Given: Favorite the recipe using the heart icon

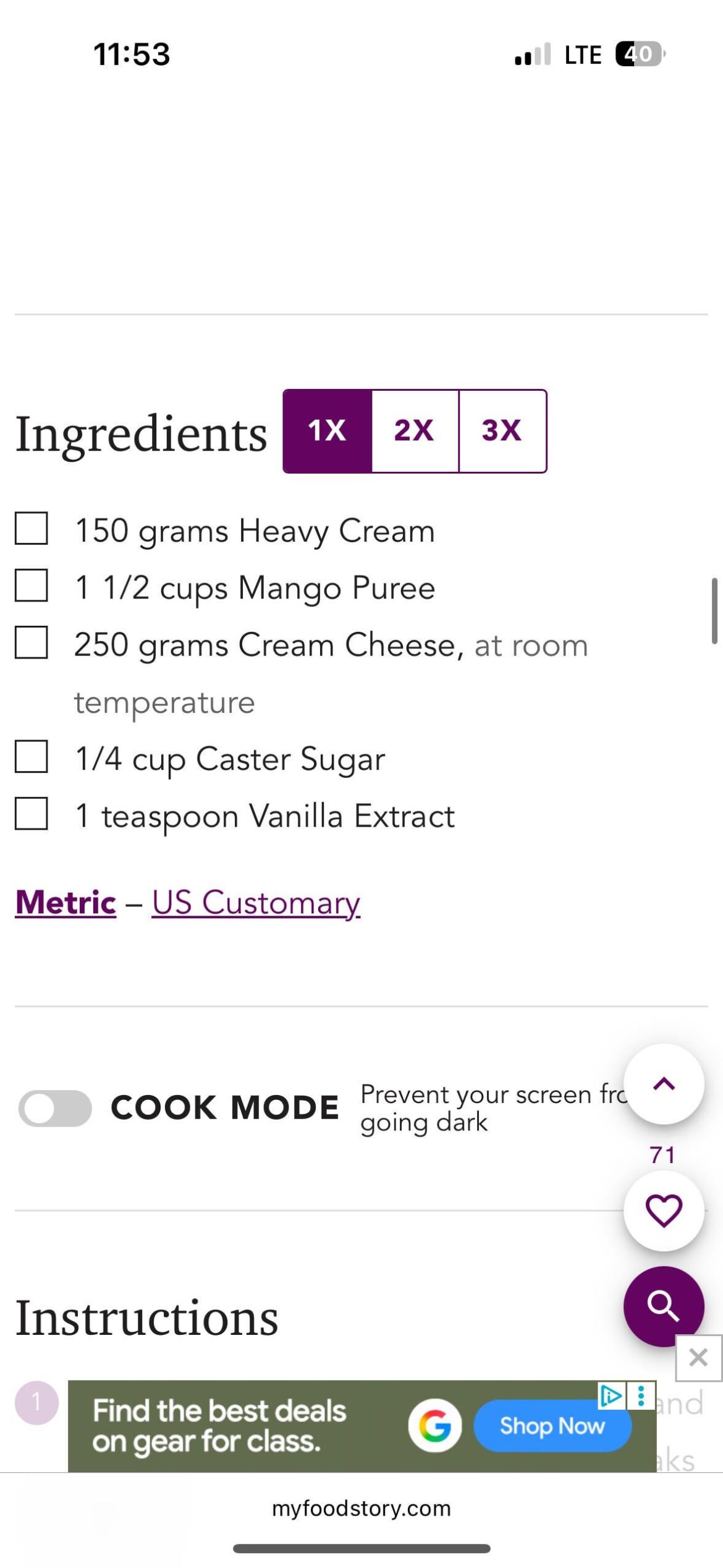Looking at the screenshot, I should [664, 1211].
